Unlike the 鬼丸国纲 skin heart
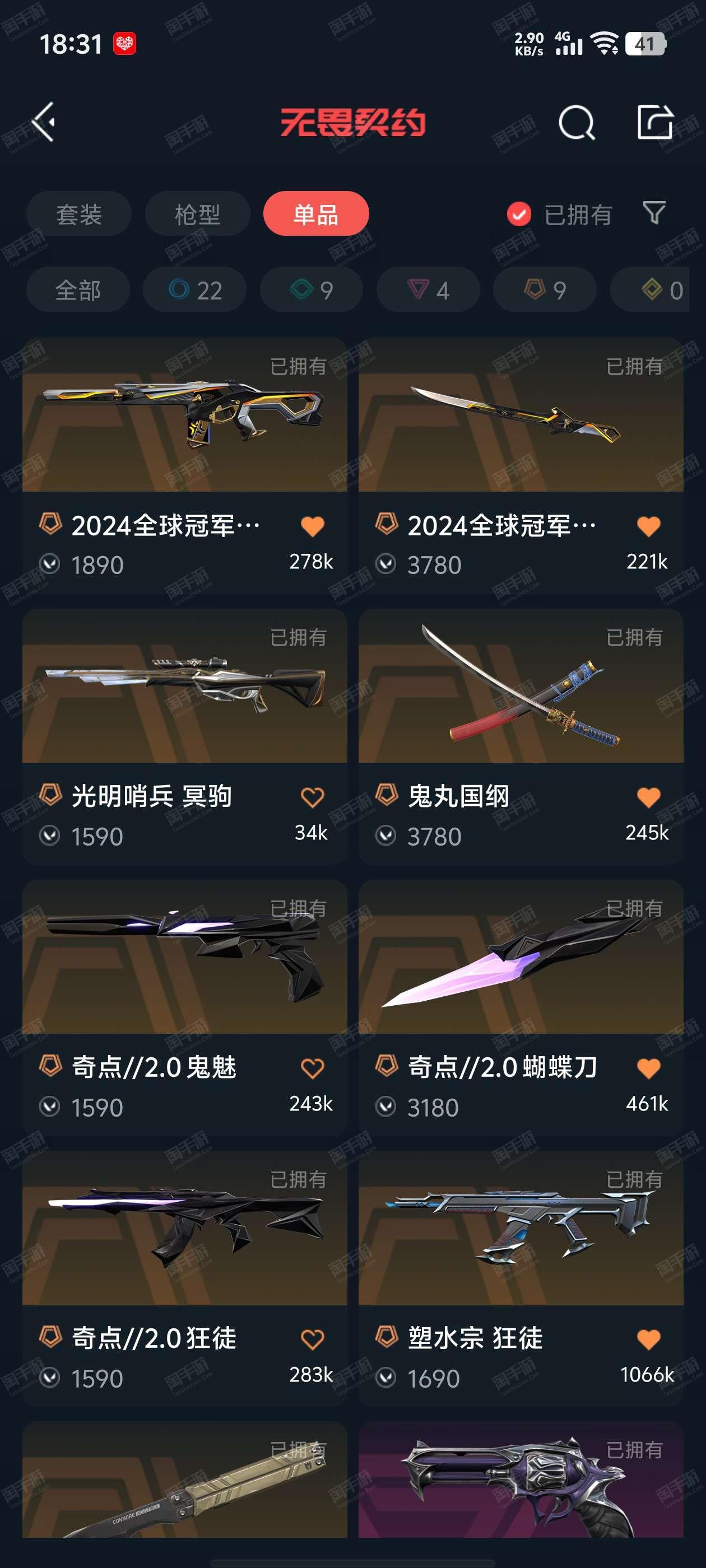 click(649, 797)
